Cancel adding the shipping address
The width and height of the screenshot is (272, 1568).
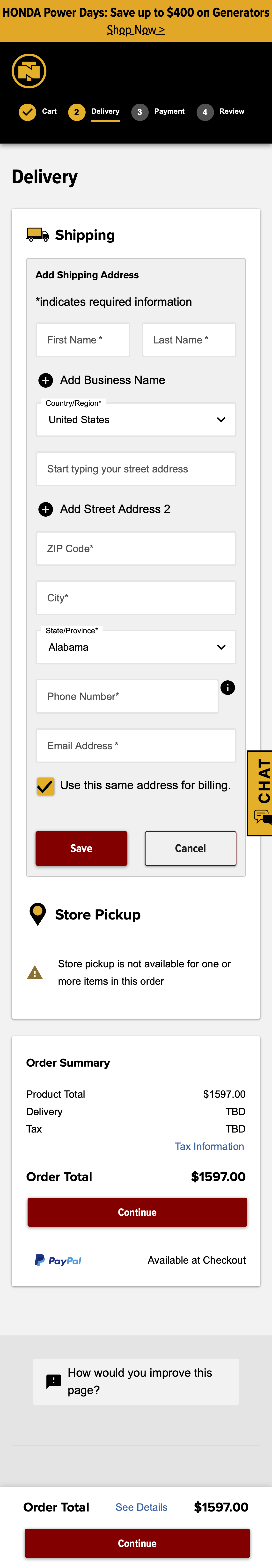point(190,848)
